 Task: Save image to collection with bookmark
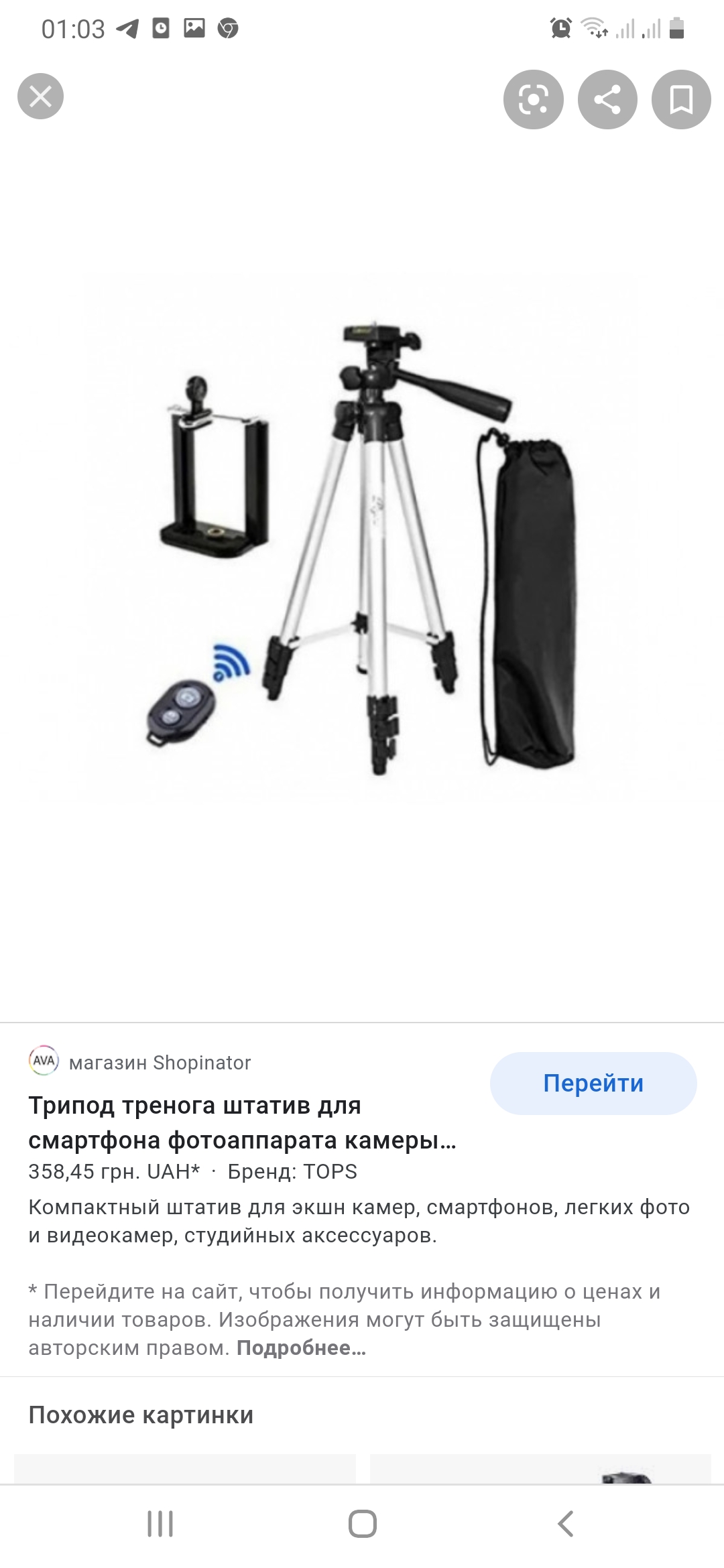coord(681,100)
